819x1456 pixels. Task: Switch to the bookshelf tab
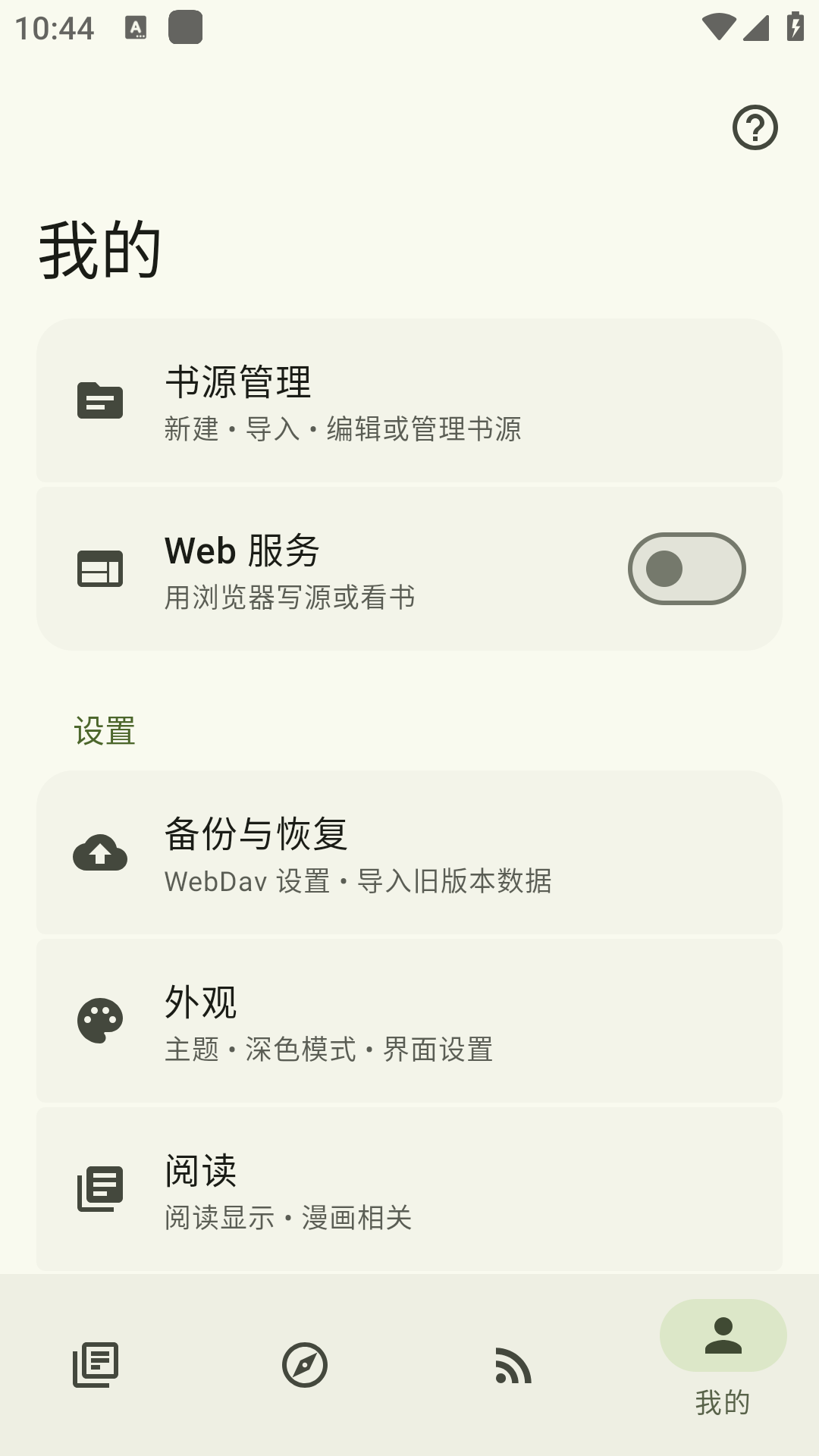96,1365
